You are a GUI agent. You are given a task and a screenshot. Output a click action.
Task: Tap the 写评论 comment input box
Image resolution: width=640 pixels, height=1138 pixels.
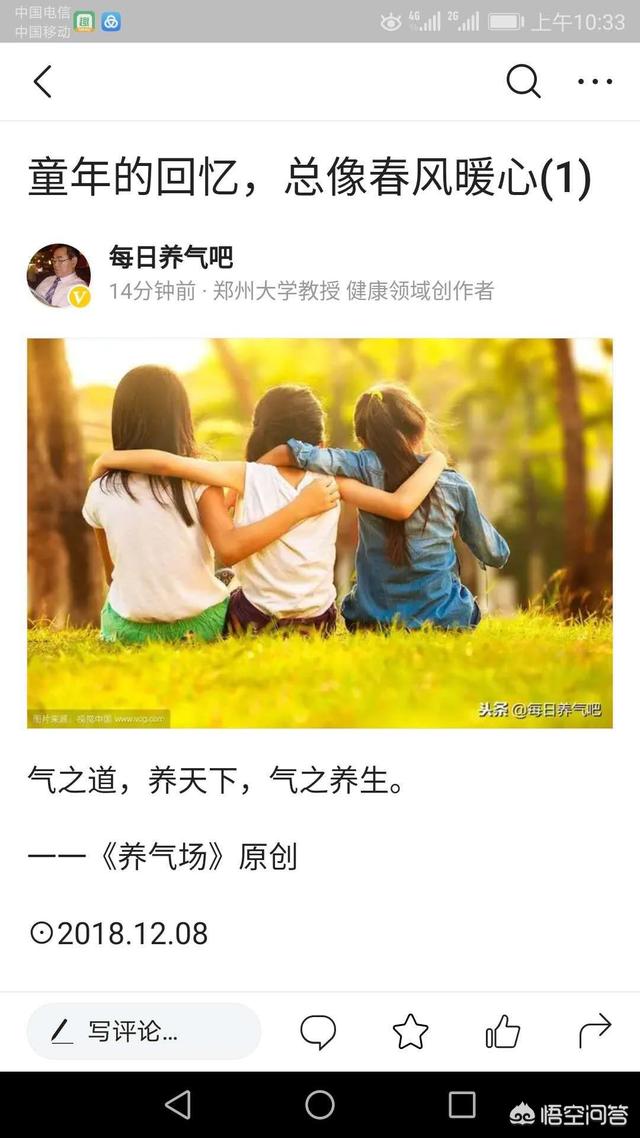[144, 1031]
